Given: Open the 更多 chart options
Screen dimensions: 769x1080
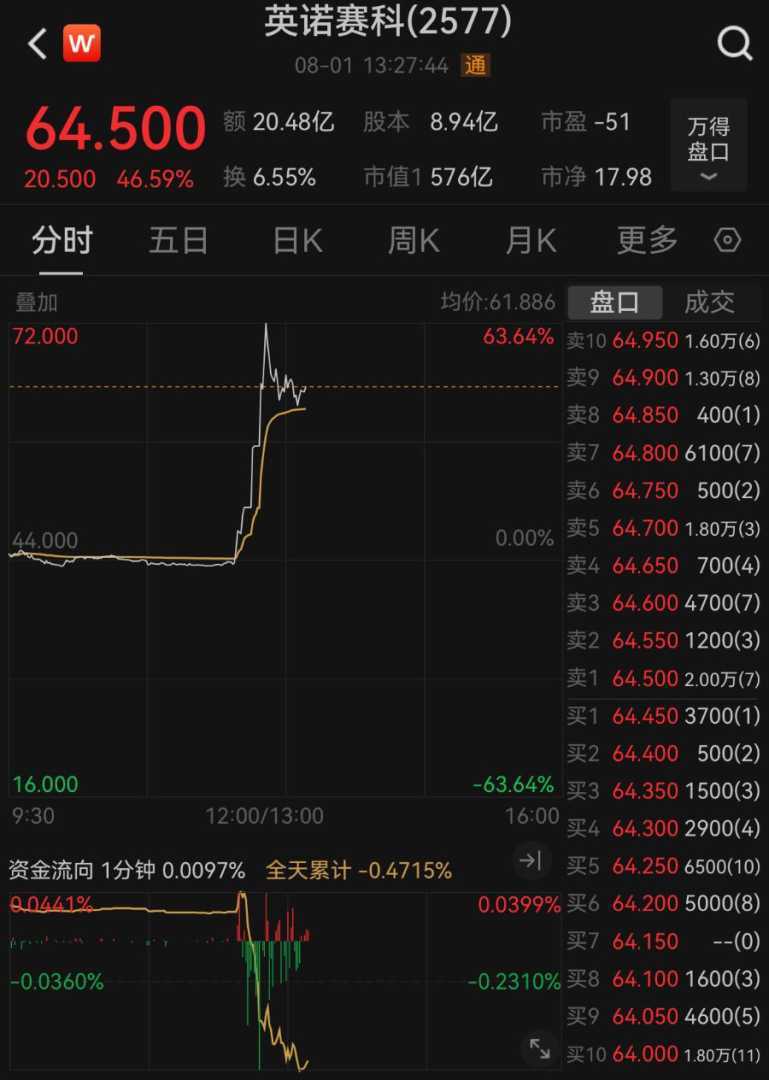Looking at the screenshot, I should [x=647, y=241].
